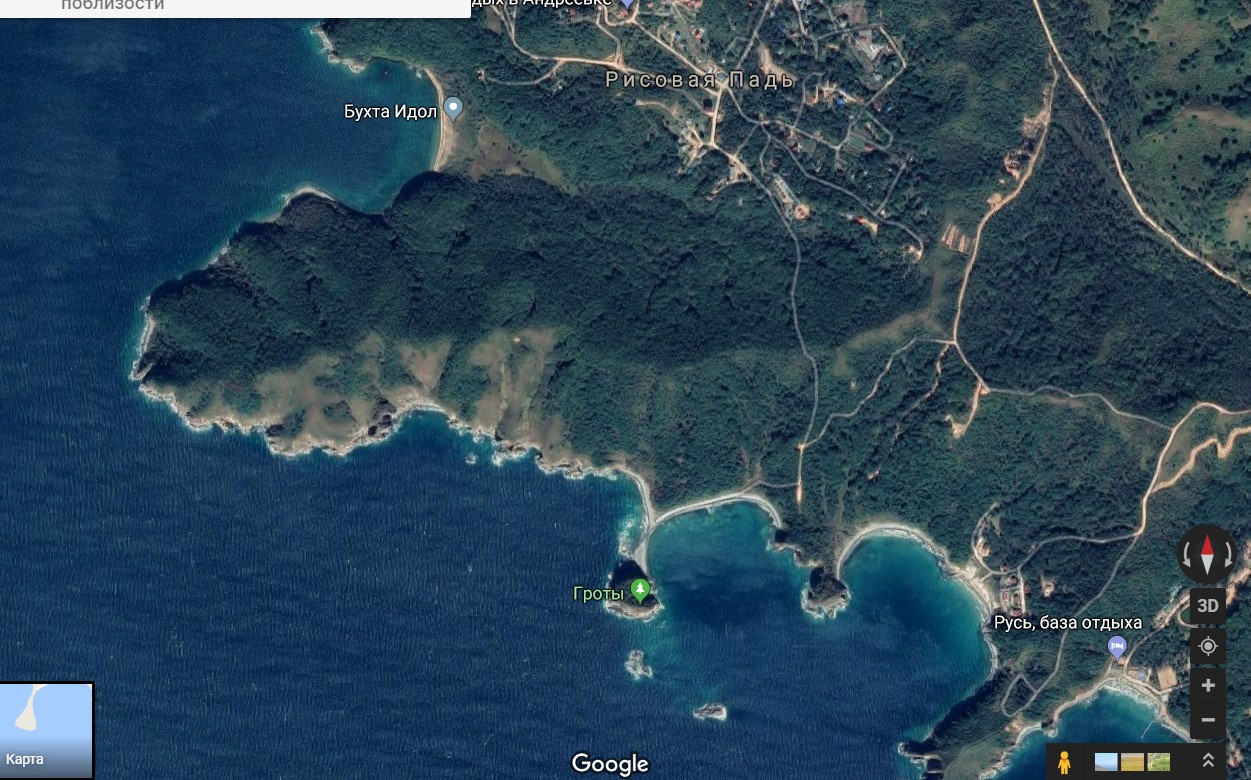Open the Русь, база отдыха hotel marker

(1117, 646)
